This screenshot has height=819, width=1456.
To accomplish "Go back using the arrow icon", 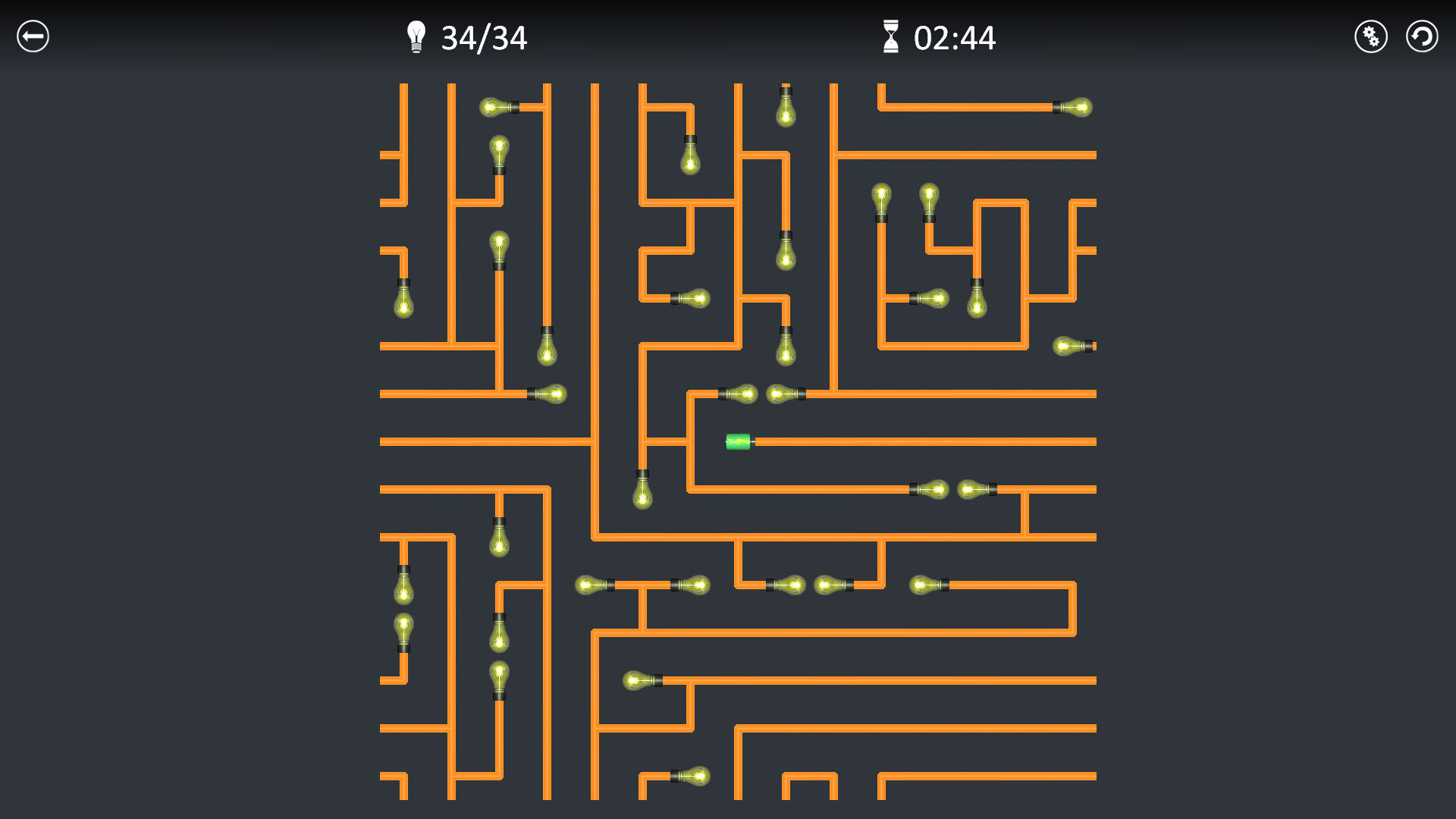I will coord(33,36).
